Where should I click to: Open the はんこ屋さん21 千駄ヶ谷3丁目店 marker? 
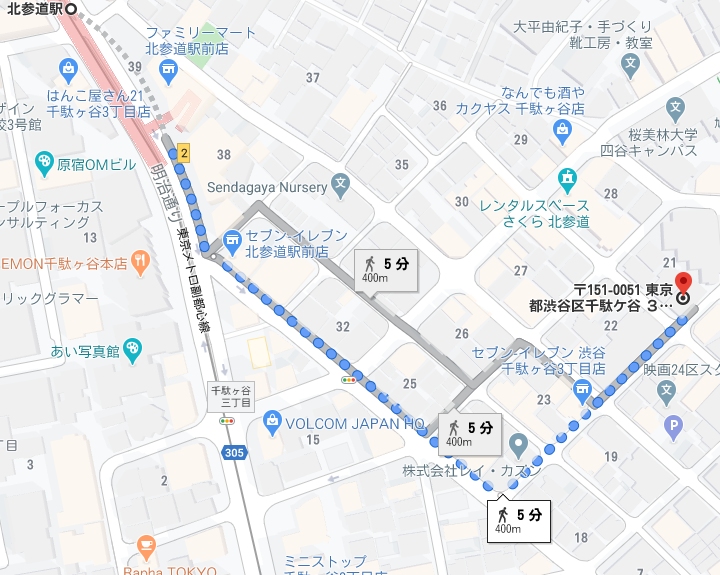(x=68, y=71)
